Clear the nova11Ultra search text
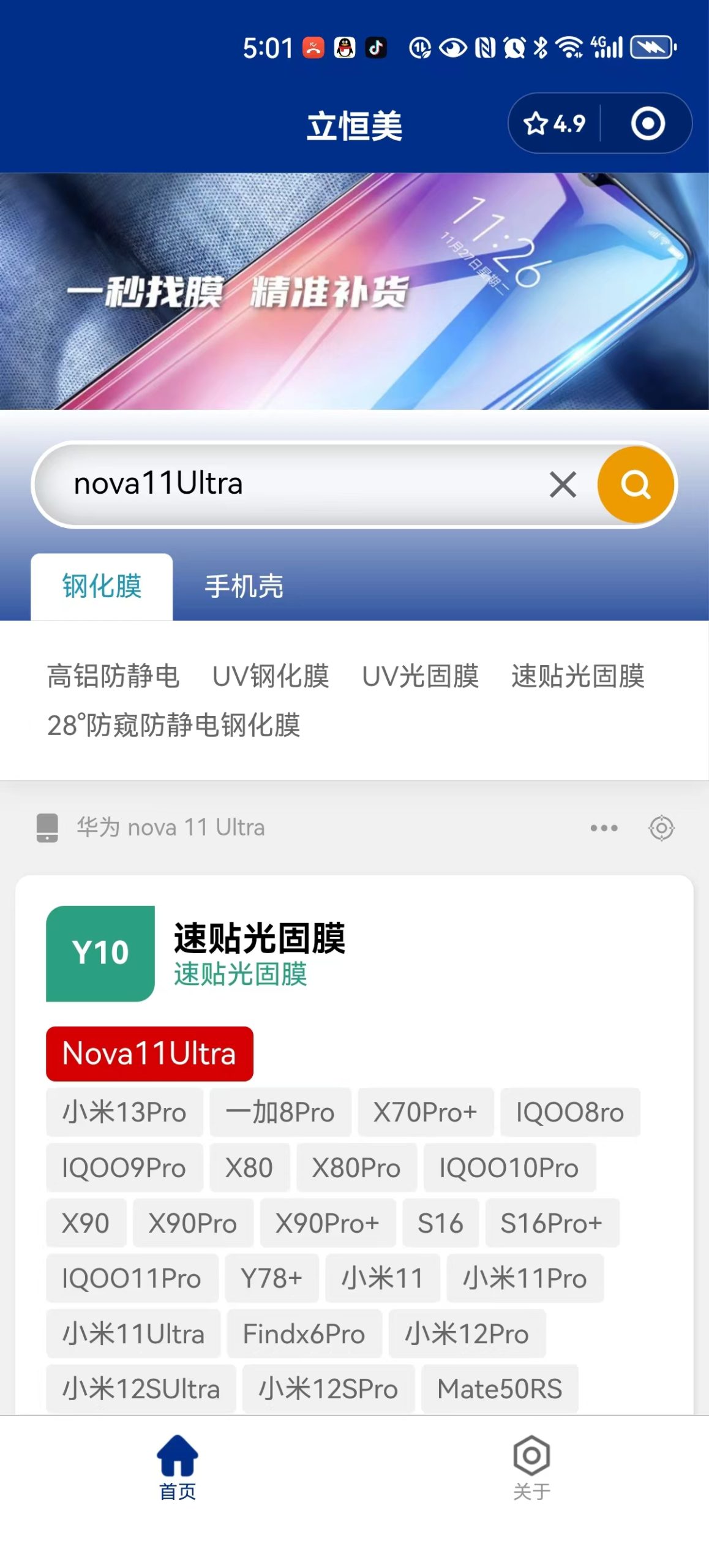Image resolution: width=709 pixels, height=1568 pixels. point(563,484)
